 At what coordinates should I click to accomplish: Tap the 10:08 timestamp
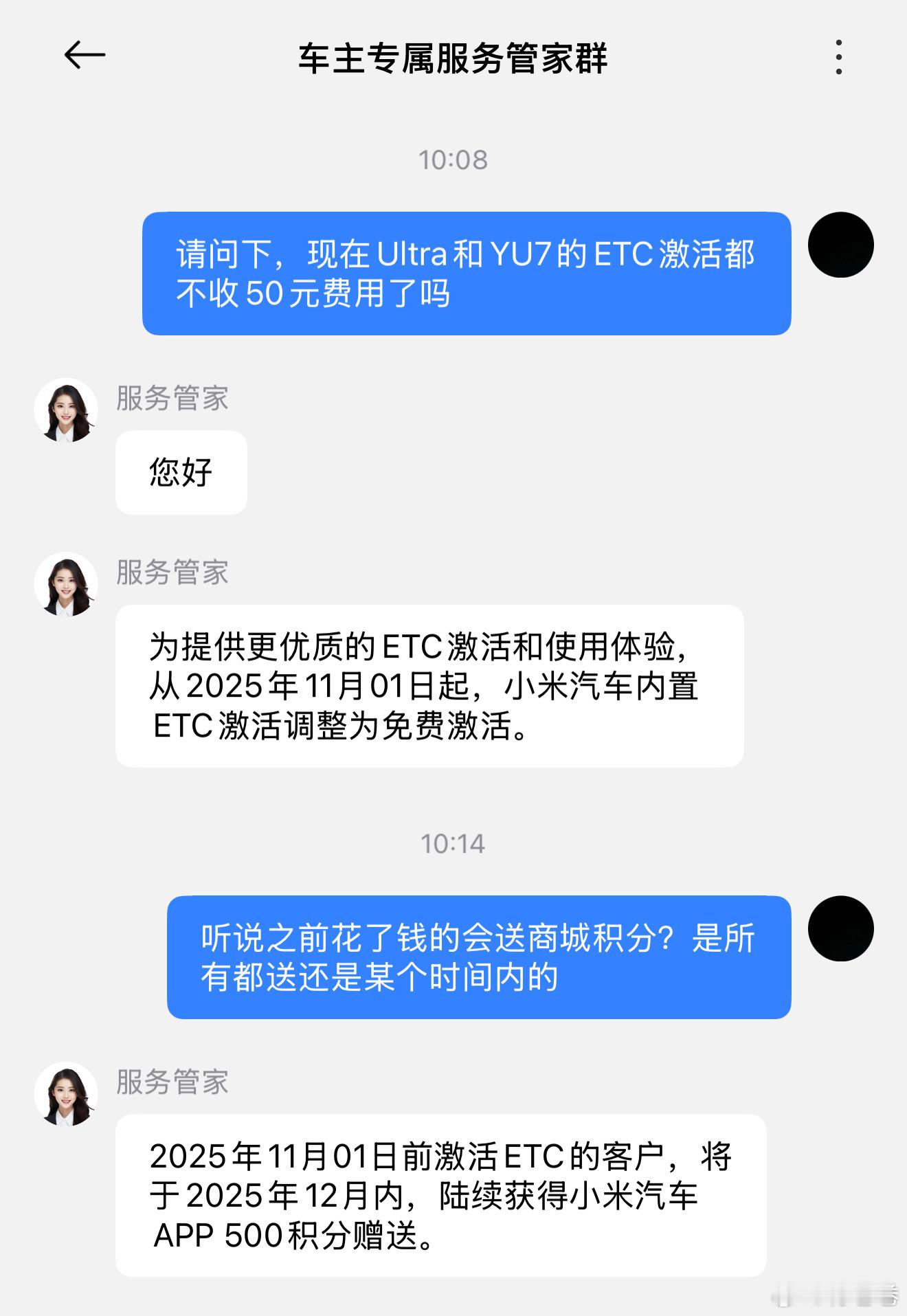point(453,159)
